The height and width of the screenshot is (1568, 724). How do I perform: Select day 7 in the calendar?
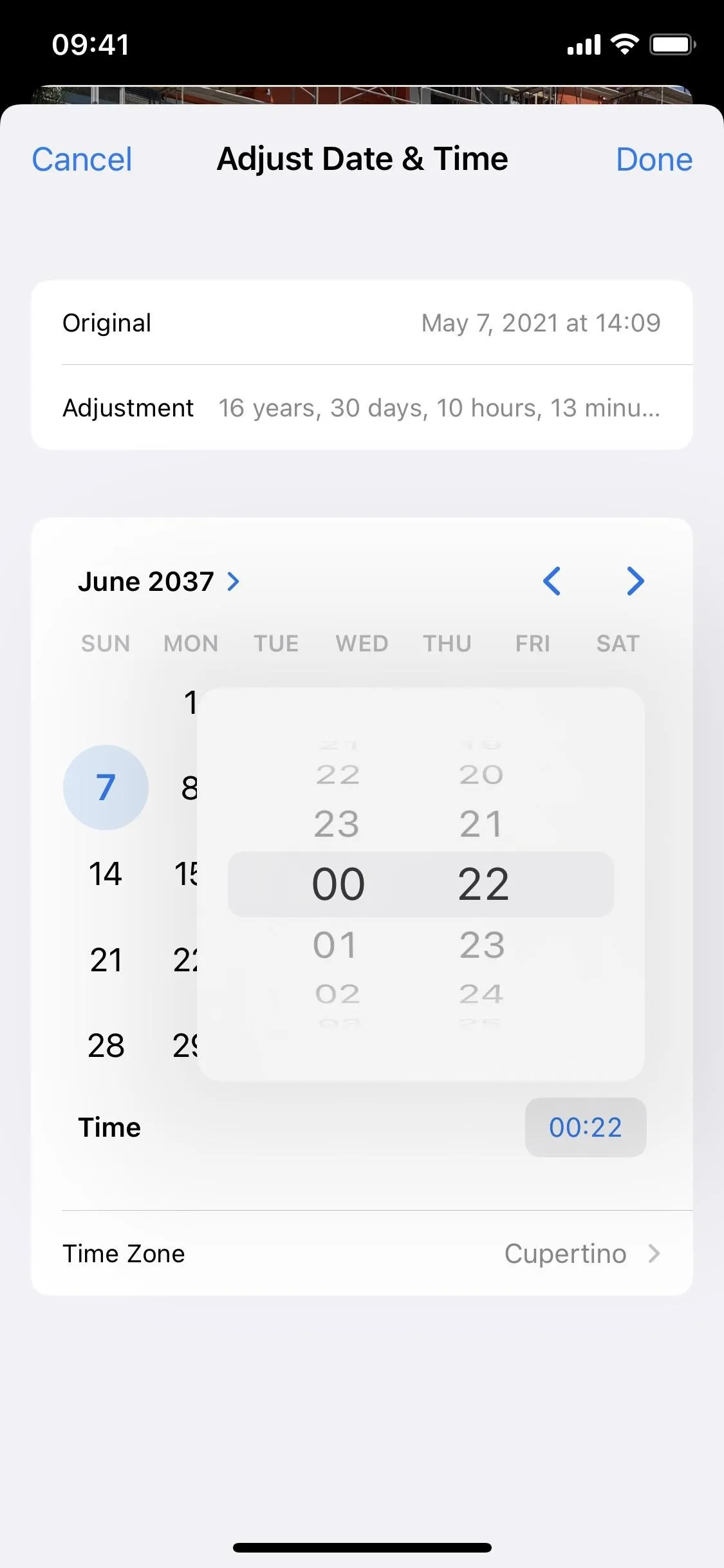106,788
